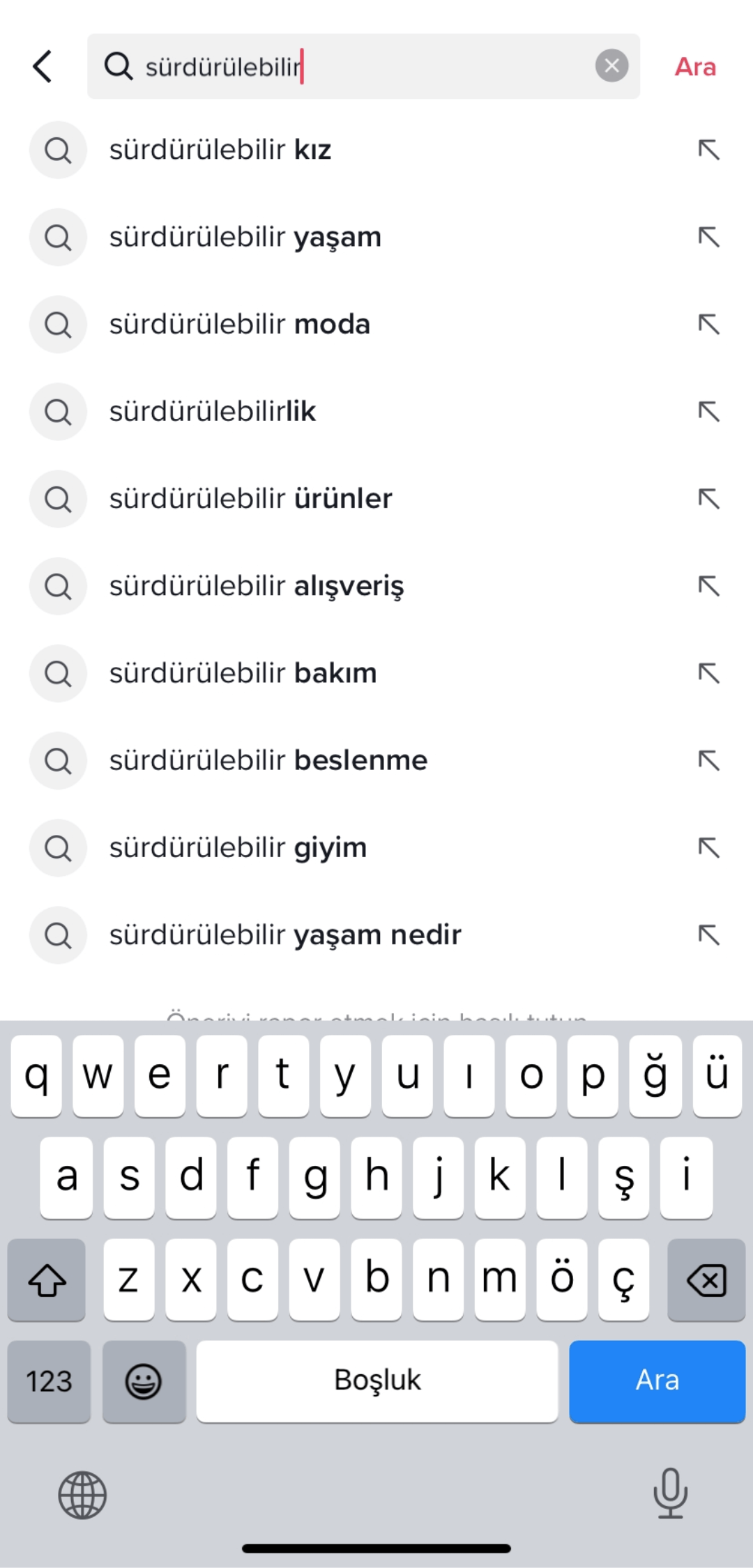Focus the search field containing sürdürülebilir
The image size is (753, 1568).
[x=363, y=66]
